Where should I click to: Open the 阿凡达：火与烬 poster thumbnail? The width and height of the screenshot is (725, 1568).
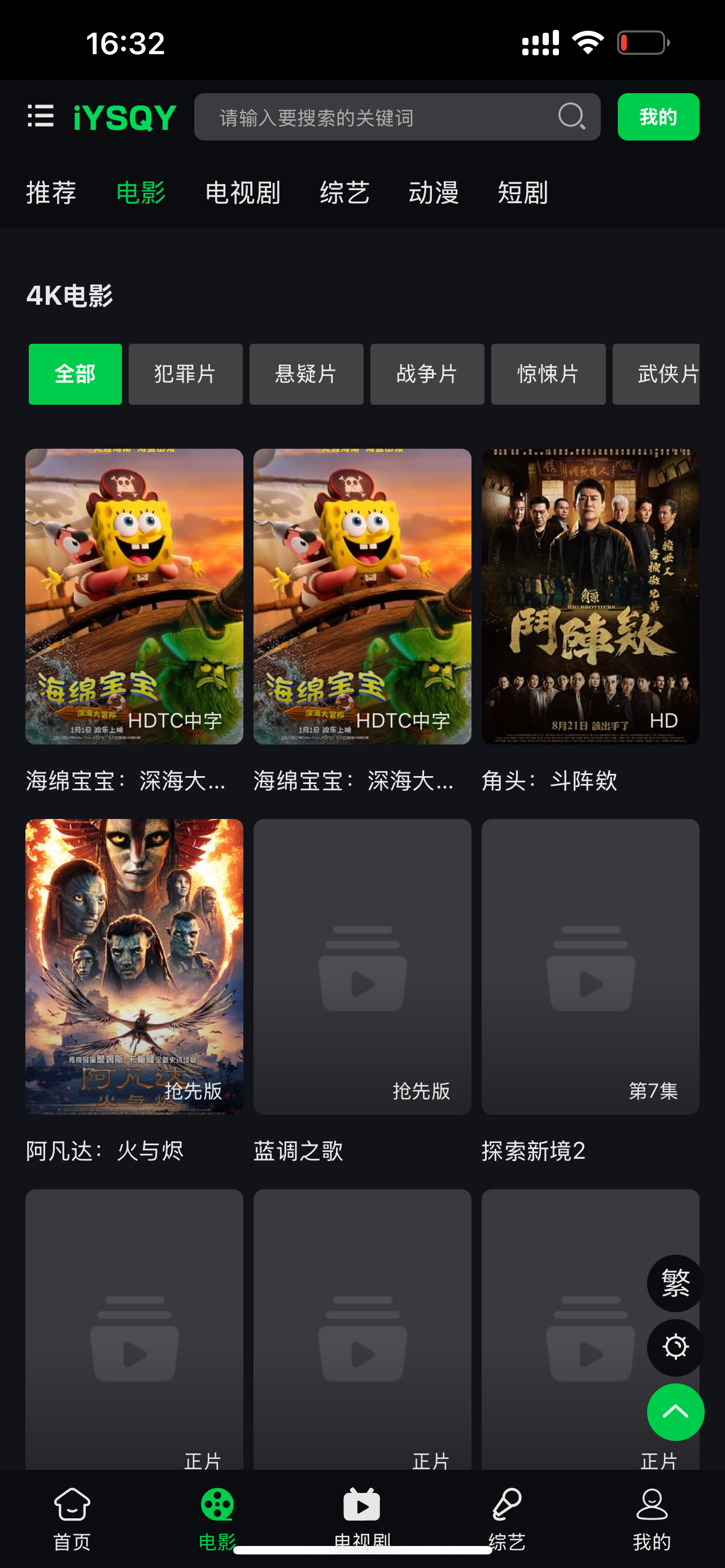(134, 967)
